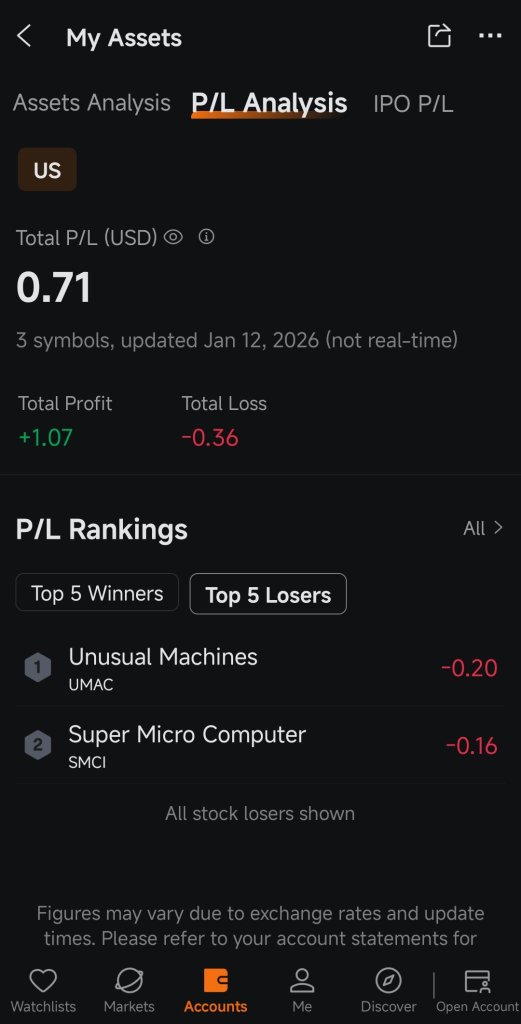Go to the Watchlists tab
Viewport: 521px width, 1024px height.
click(x=43, y=990)
